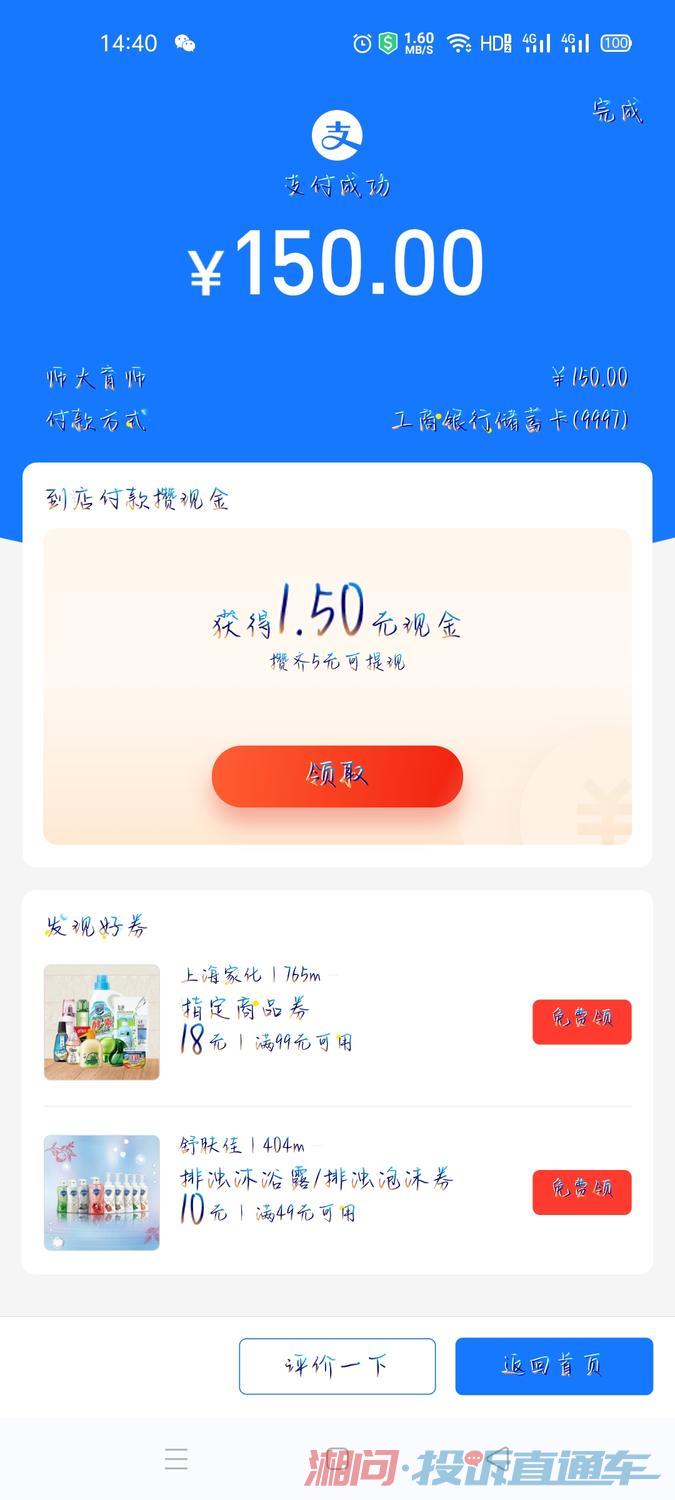Get the 舒肤佳 10元 coupon with 免费领
The height and width of the screenshot is (1500, 675).
(582, 1192)
